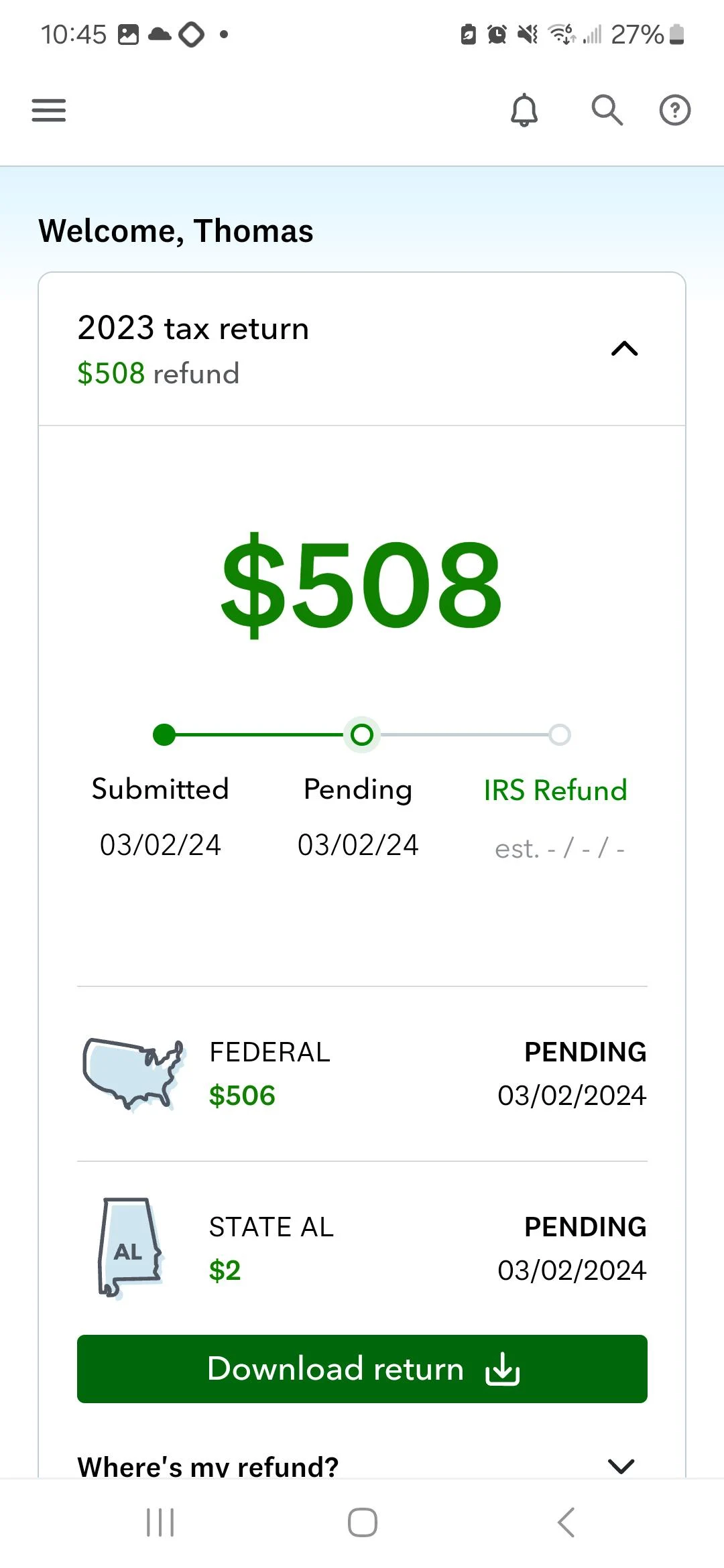Image resolution: width=724 pixels, height=1568 pixels.
Task: Open the help question mark
Action: pyautogui.click(x=674, y=111)
